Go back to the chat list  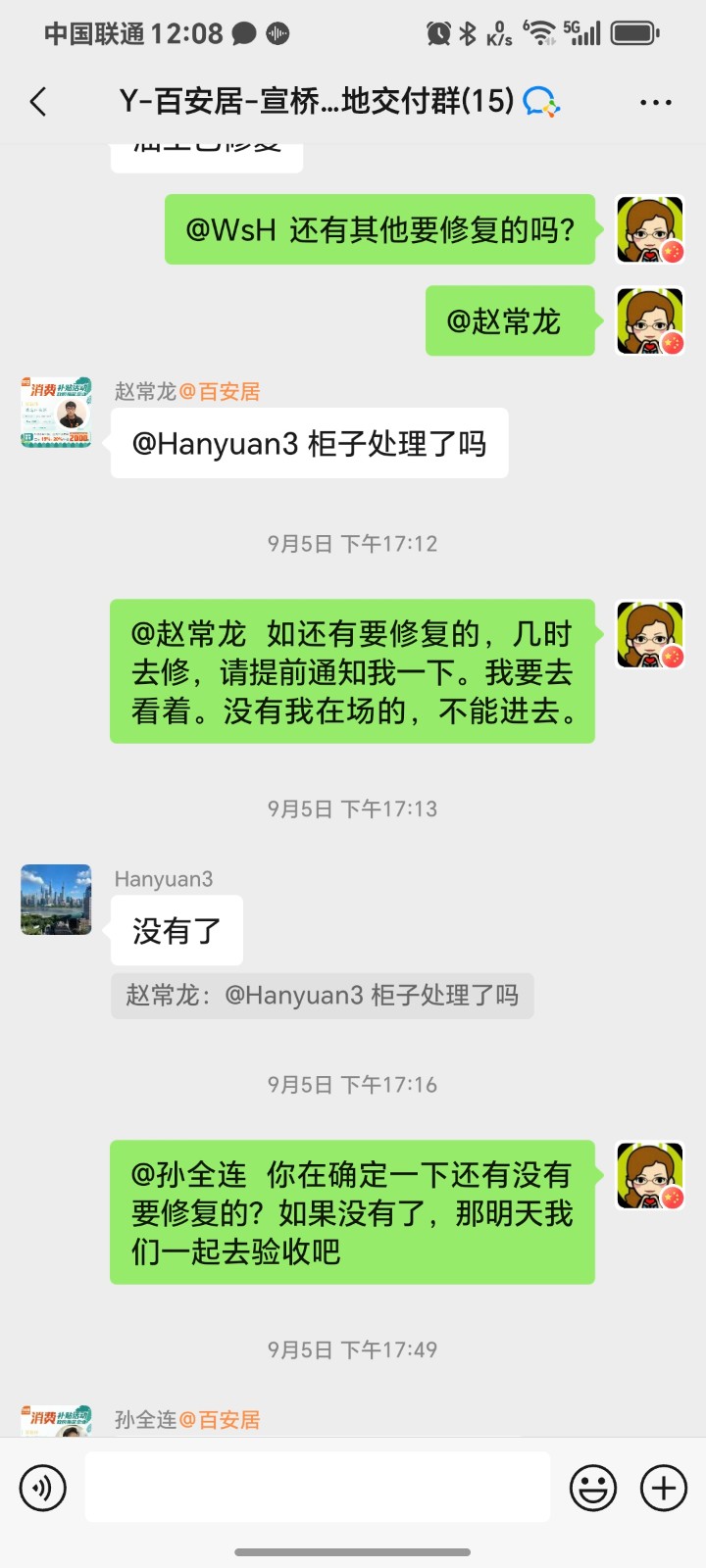click(x=39, y=102)
